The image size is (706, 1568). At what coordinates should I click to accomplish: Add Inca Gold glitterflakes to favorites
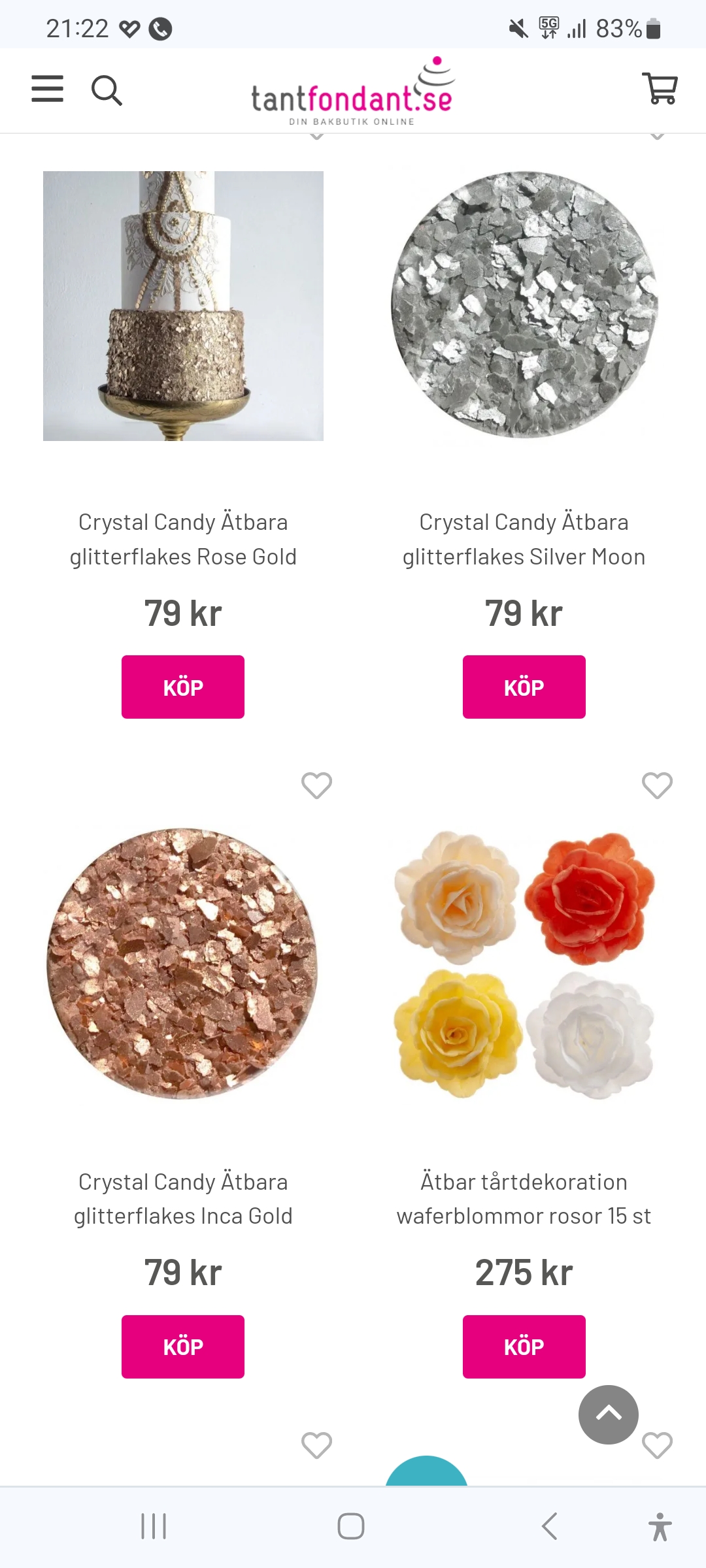pos(316,785)
